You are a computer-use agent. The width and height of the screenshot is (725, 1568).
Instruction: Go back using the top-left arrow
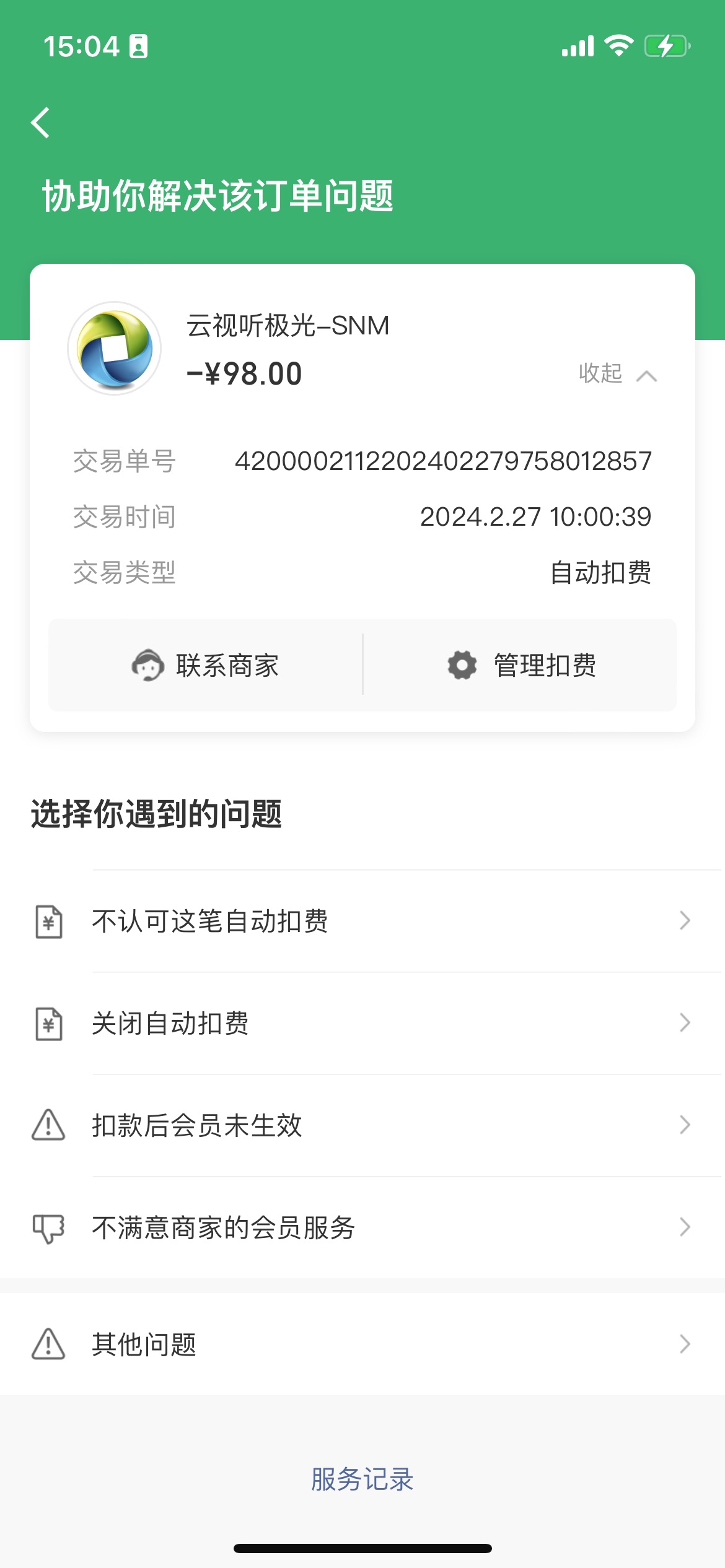(x=41, y=123)
